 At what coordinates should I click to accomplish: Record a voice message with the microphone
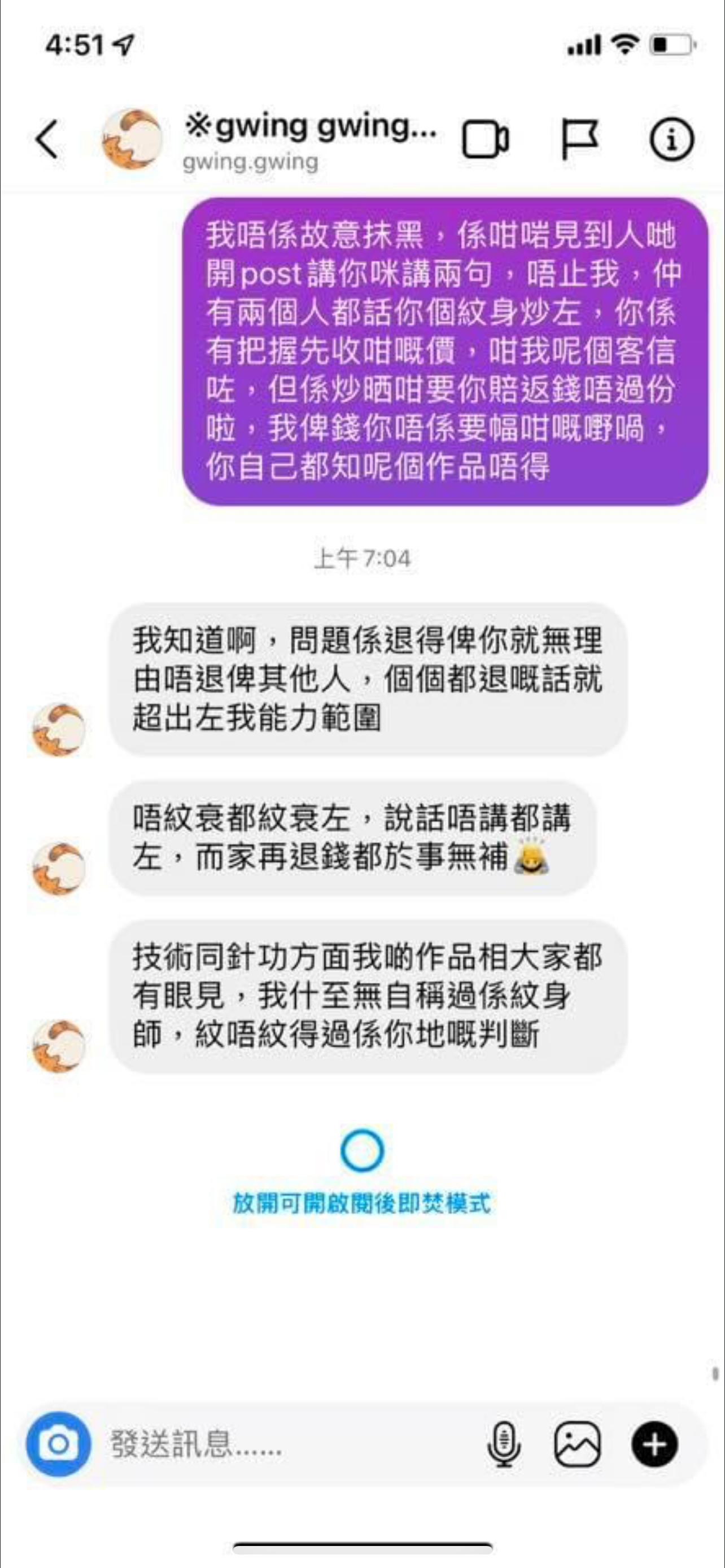point(504,1444)
